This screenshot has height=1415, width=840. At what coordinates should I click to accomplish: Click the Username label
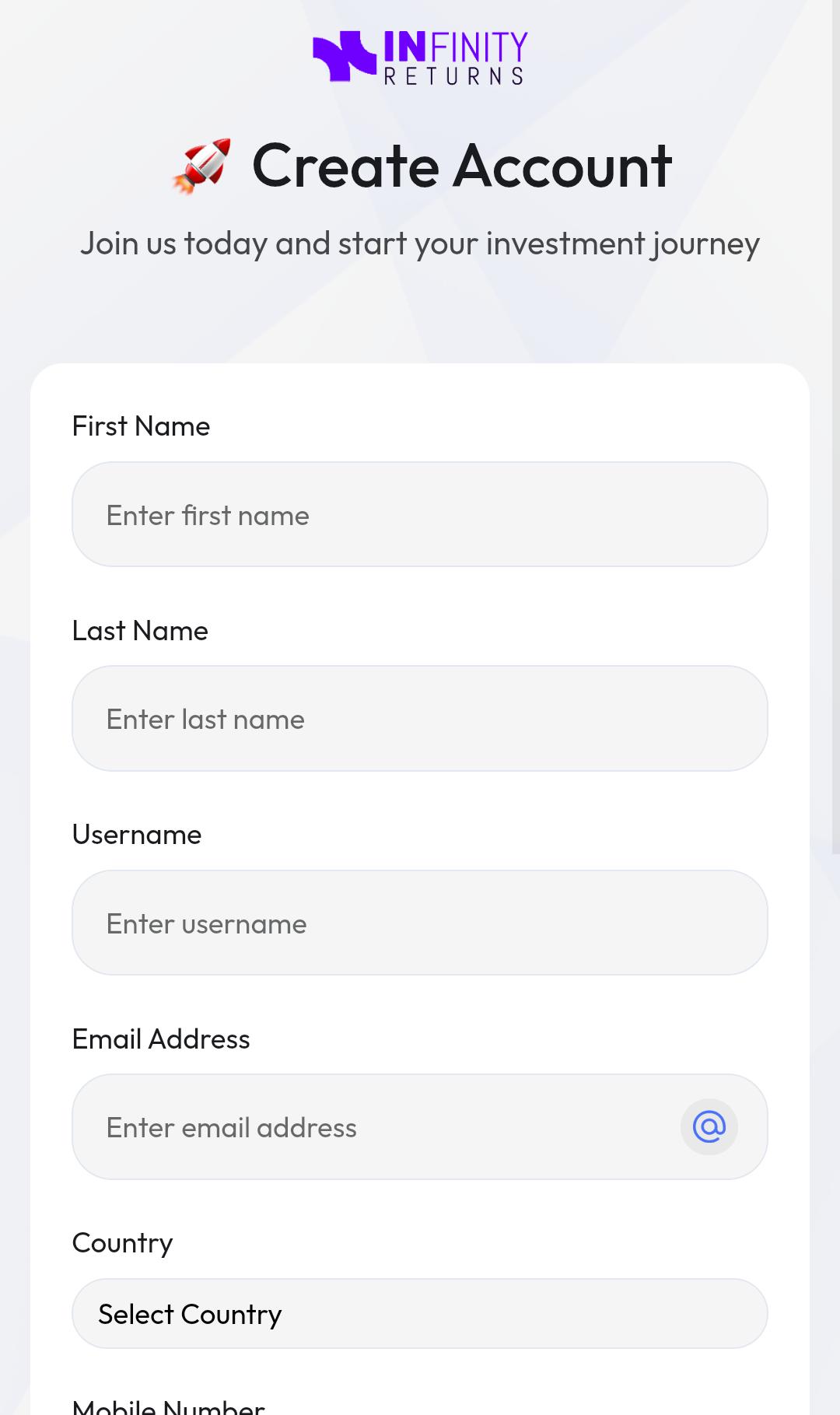click(x=137, y=834)
